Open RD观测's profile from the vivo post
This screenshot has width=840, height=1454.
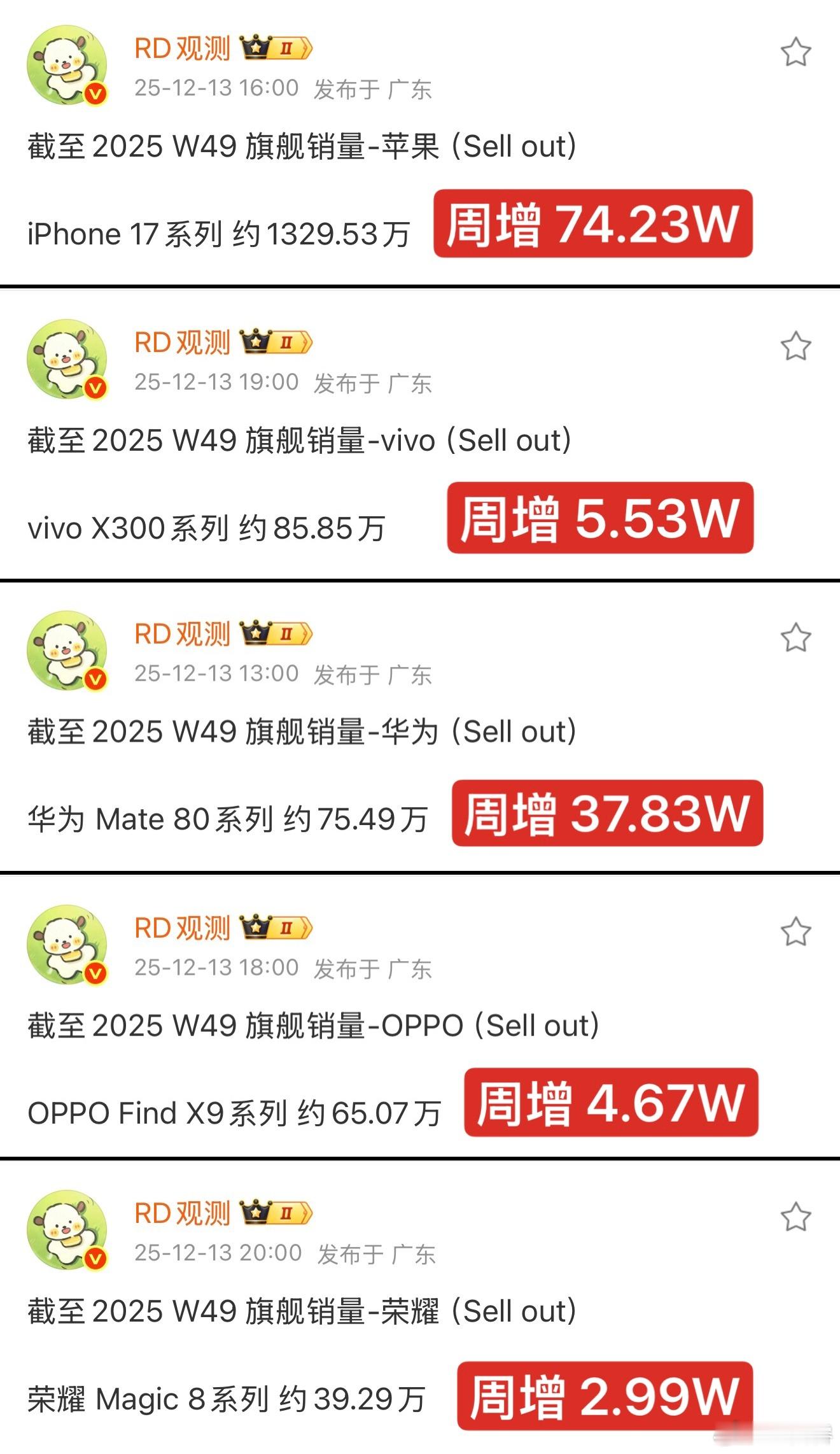pos(183,342)
